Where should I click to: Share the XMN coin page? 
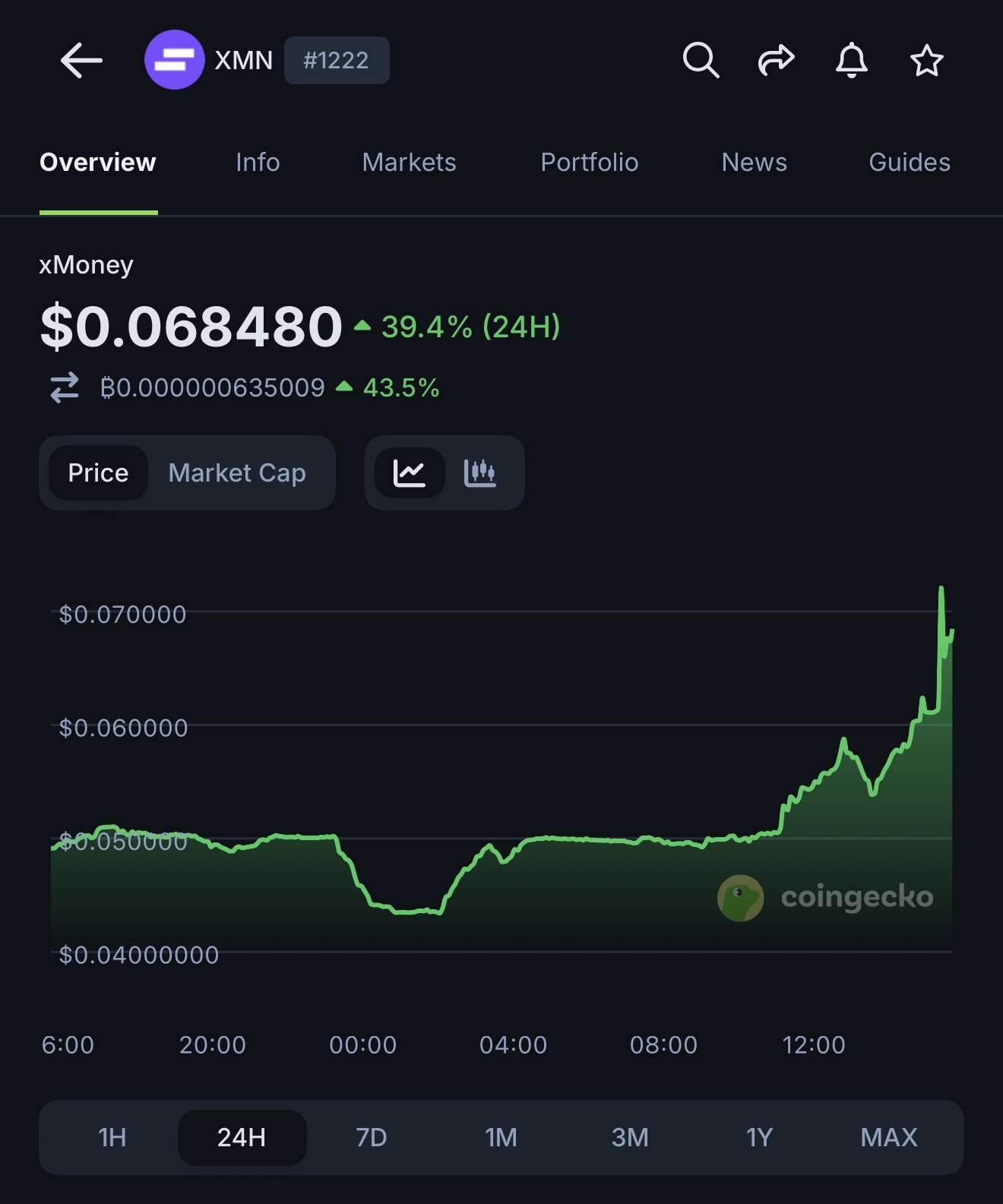tap(776, 61)
